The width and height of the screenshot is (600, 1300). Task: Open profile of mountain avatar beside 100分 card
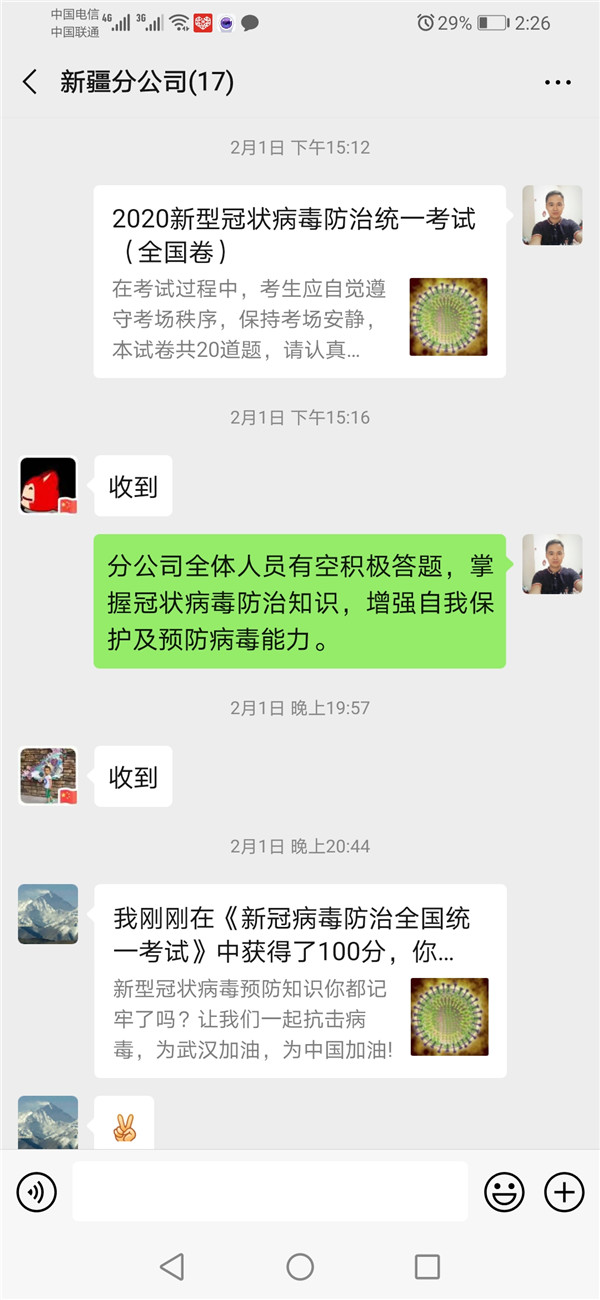click(x=48, y=914)
